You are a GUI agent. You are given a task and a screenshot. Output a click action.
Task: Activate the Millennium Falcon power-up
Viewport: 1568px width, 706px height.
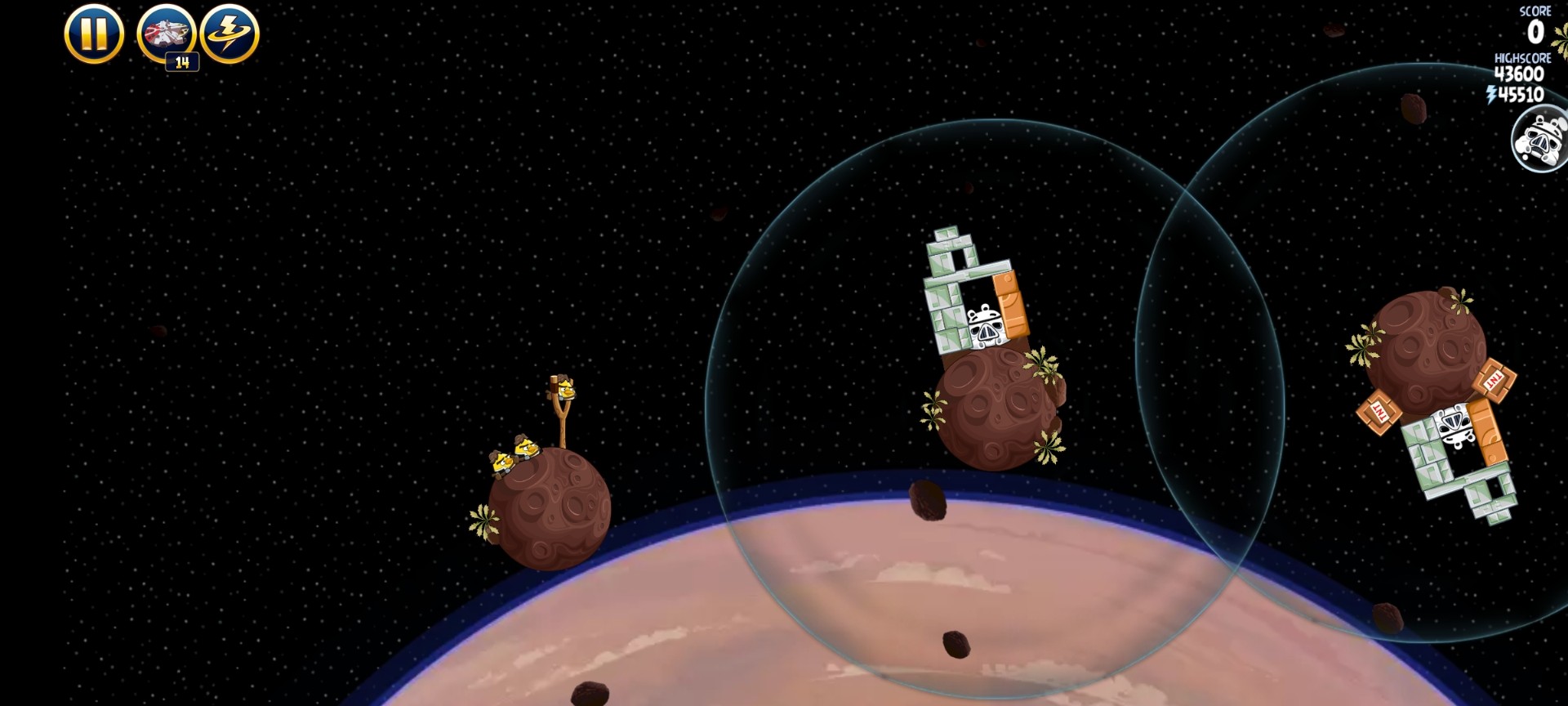pos(166,34)
